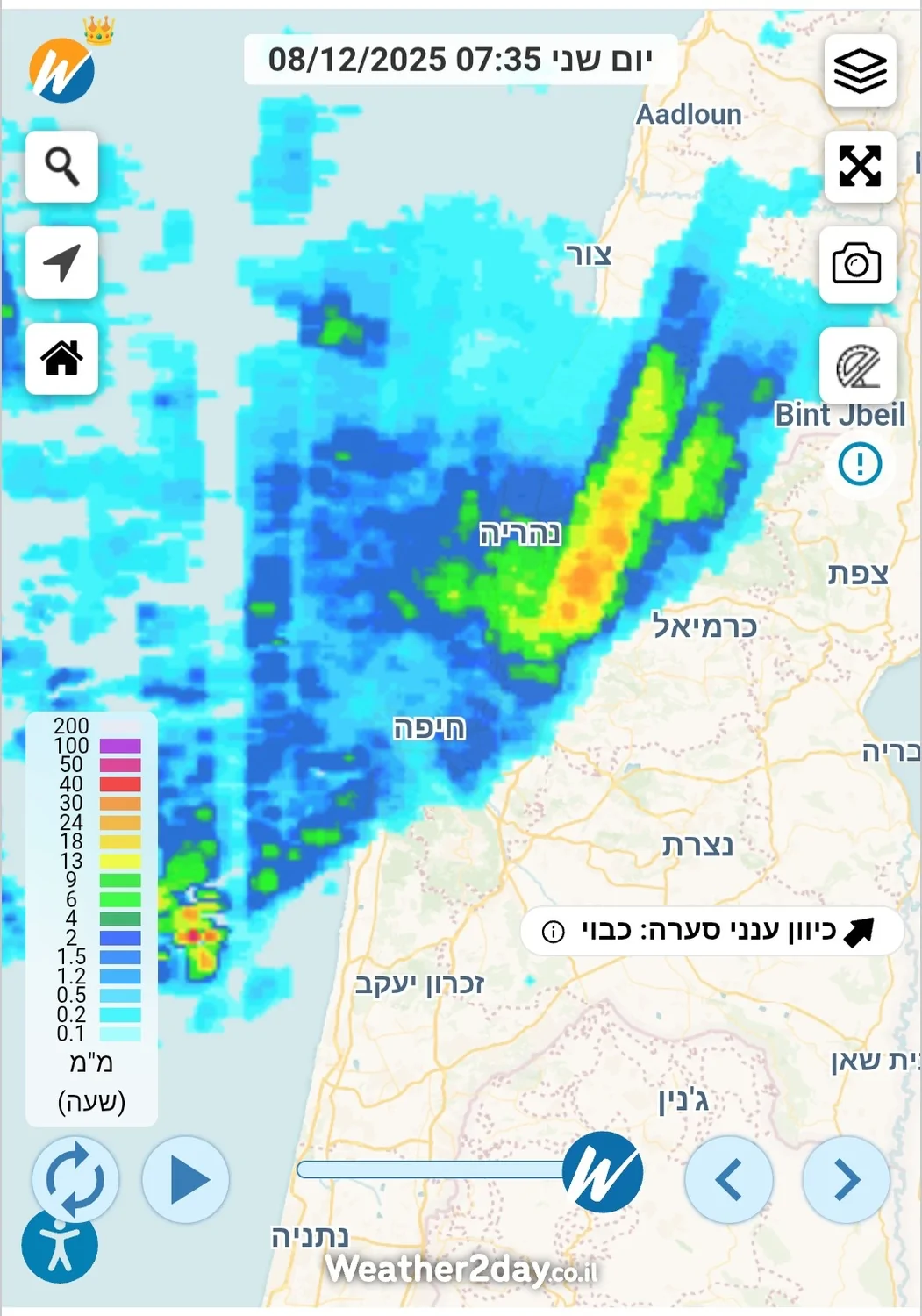Open the distance measuring tool
This screenshot has width=922, height=1316.
pyautogui.click(x=857, y=367)
